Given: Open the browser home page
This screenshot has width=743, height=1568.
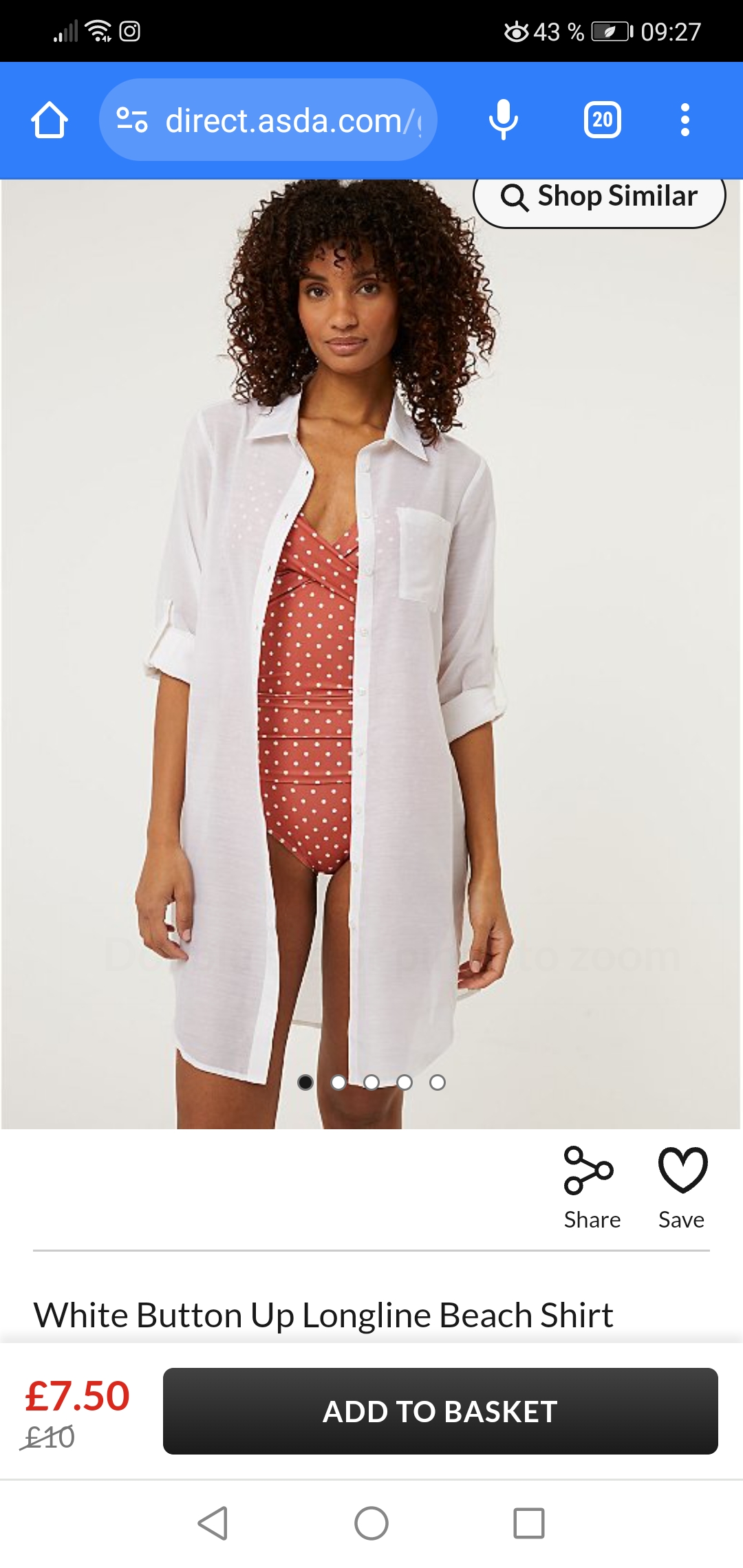Looking at the screenshot, I should 50,120.
